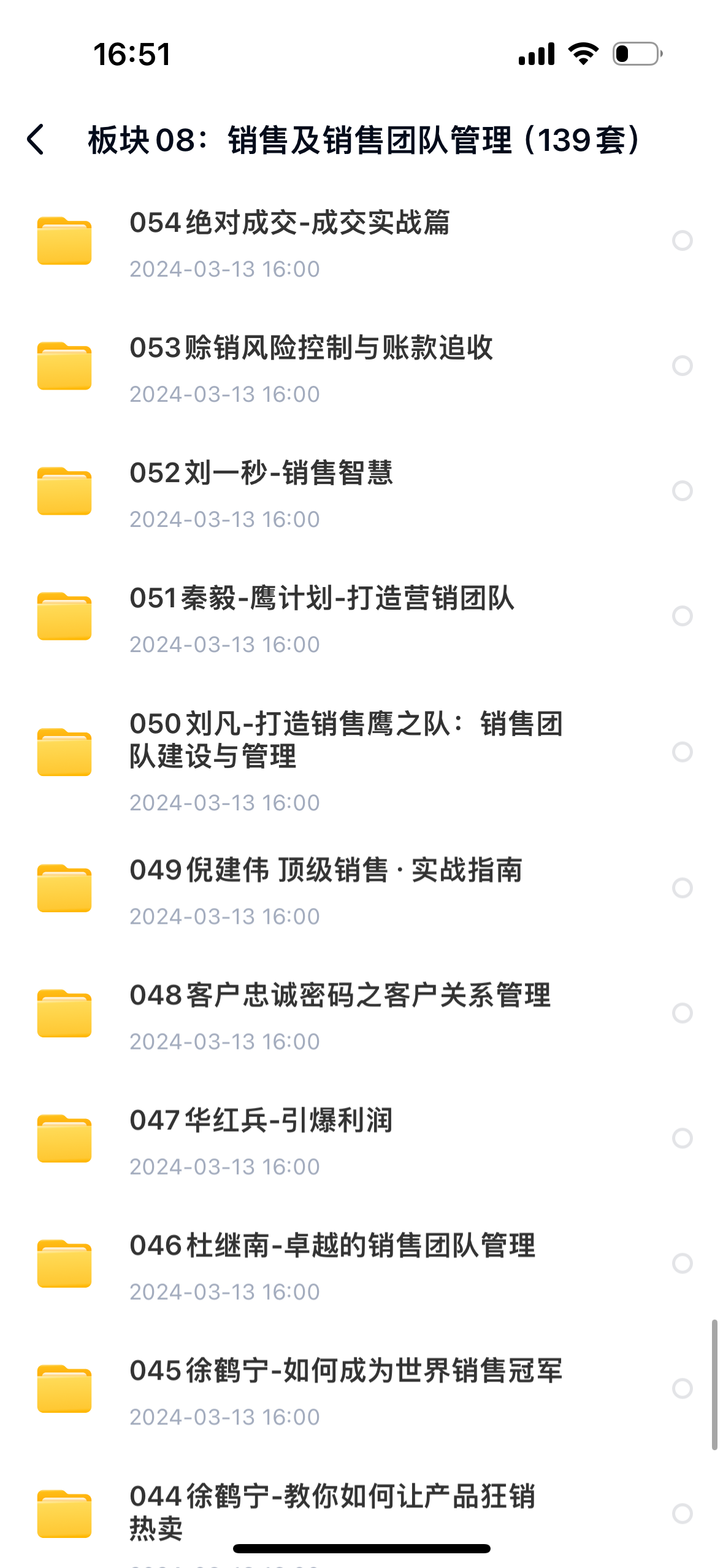Open folder 049倪建伟 顶级销售·实战指南
This screenshot has width=723, height=1568.
[x=326, y=870]
